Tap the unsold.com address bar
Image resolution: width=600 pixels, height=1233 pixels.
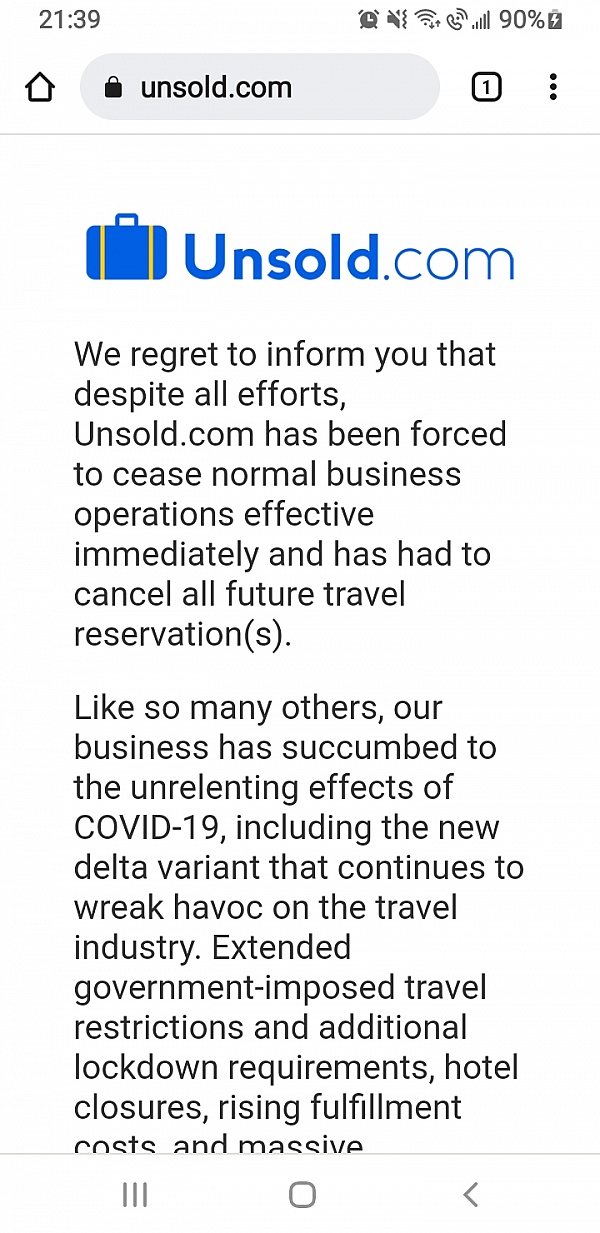tap(260, 88)
